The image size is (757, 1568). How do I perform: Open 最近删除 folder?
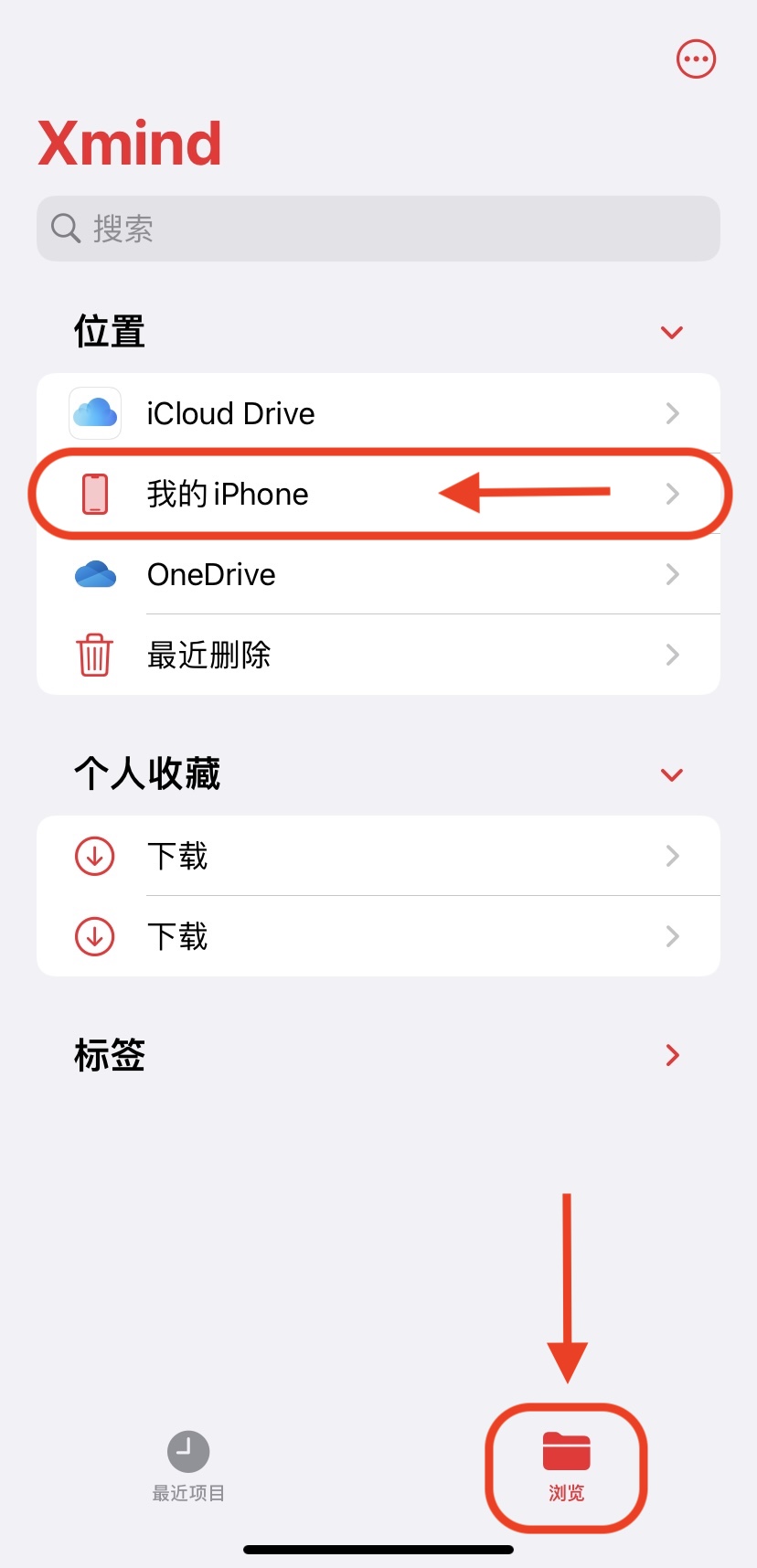coord(378,655)
